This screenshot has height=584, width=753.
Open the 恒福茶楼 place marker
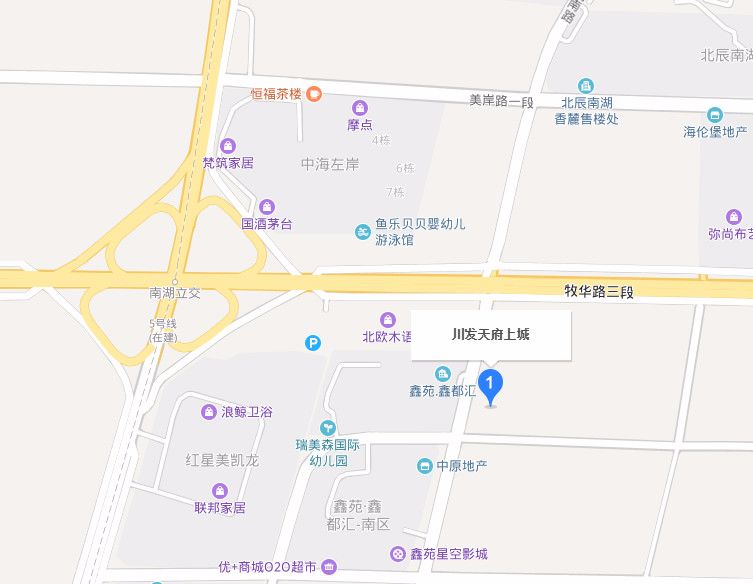click(x=314, y=94)
